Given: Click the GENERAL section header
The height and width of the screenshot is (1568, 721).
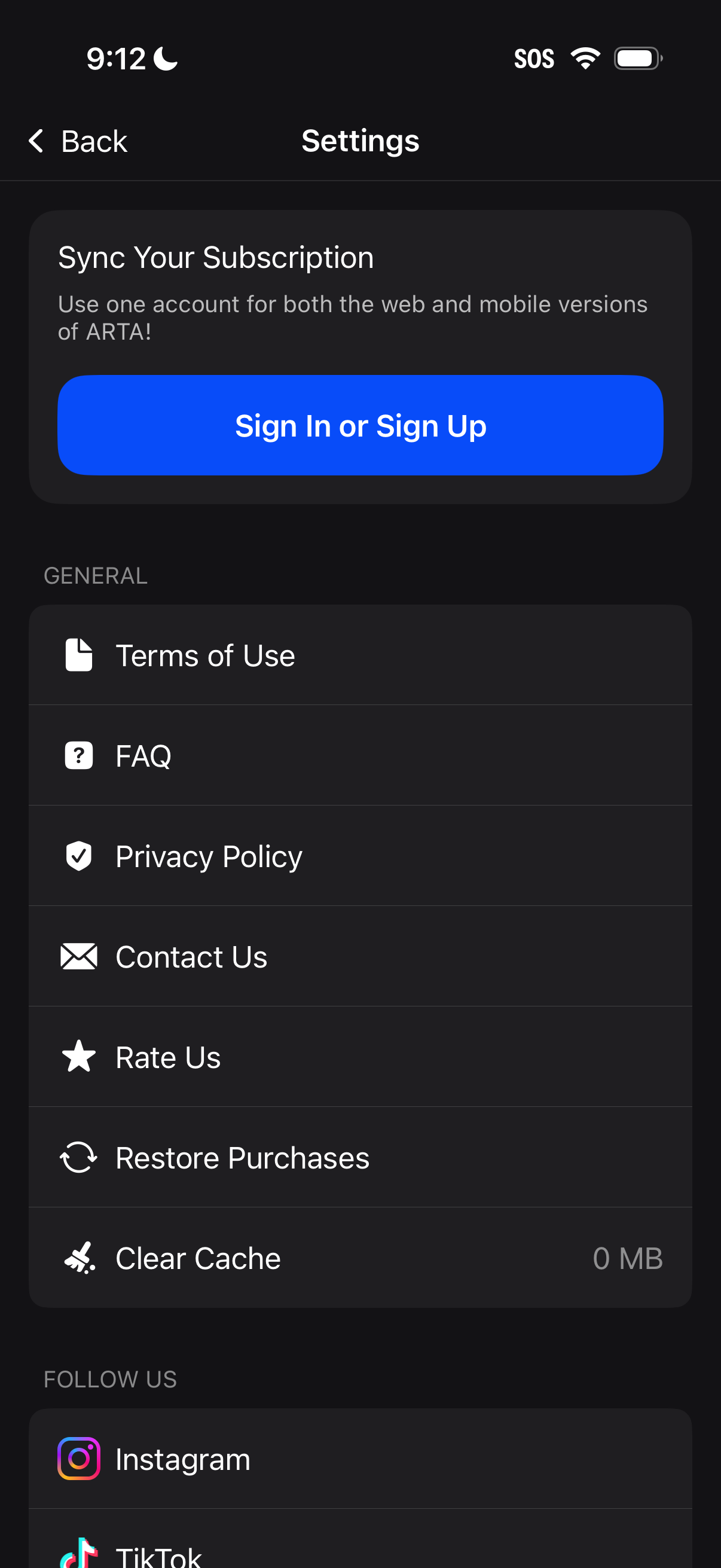Looking at the screenshot, I should (96, 576).
